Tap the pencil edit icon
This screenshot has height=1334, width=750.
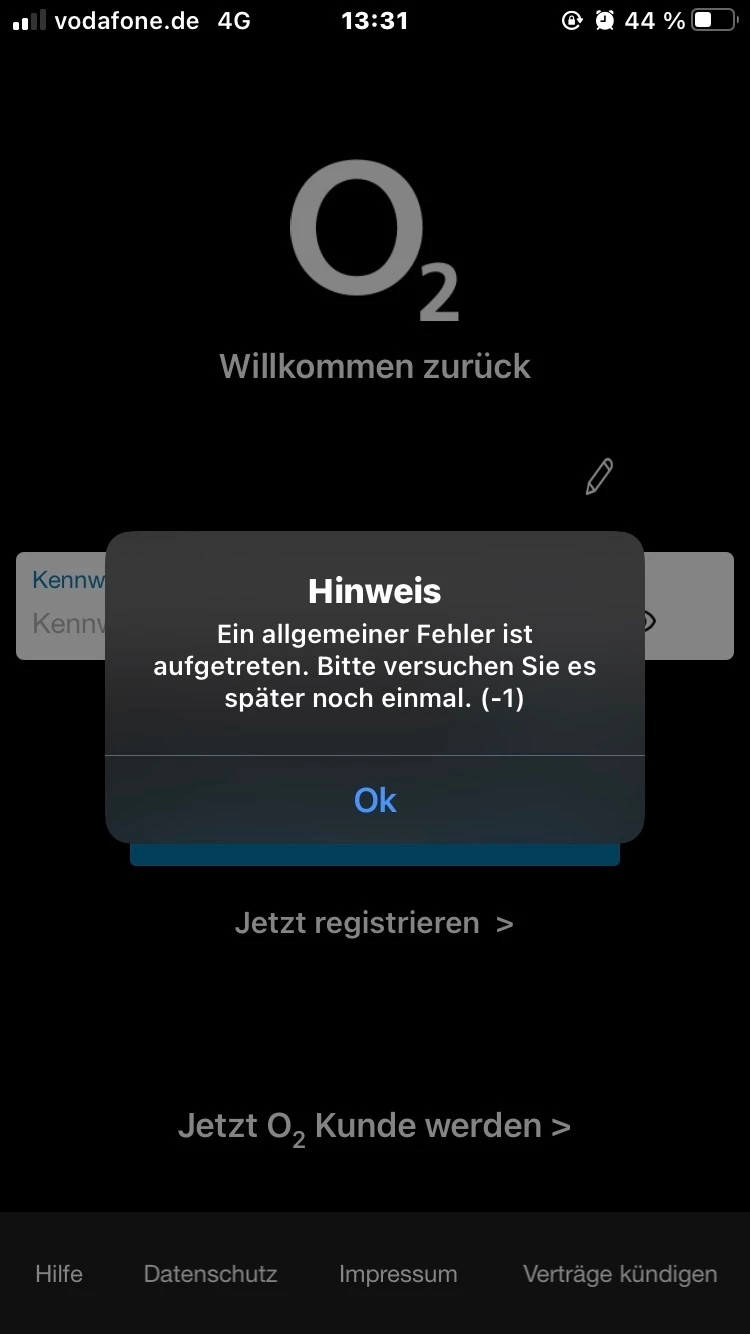click(599, 477)
